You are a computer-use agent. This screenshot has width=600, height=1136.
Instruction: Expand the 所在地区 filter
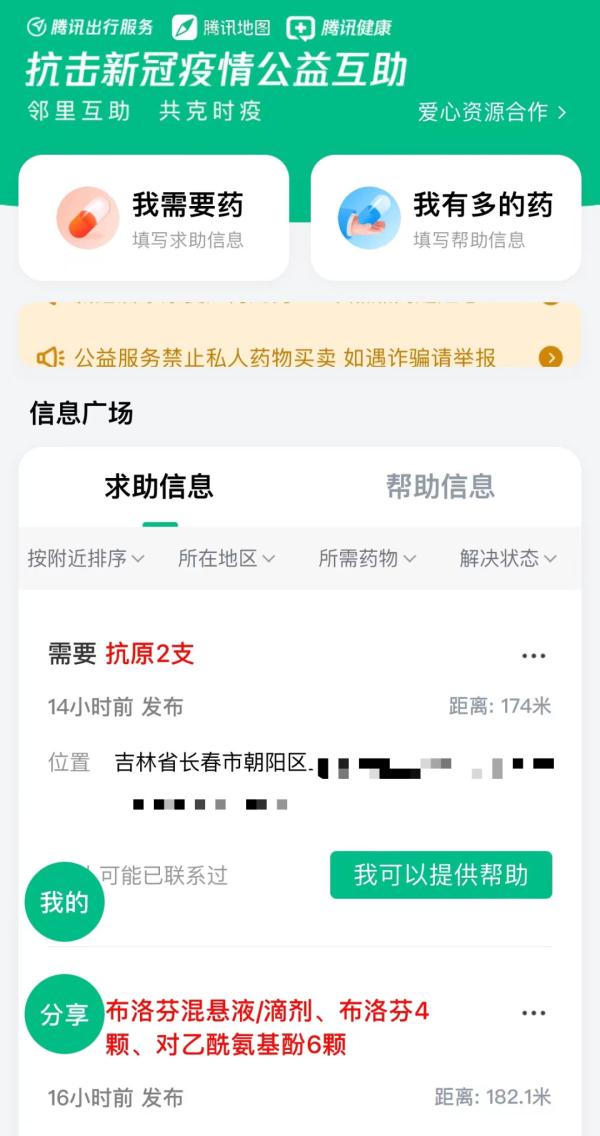coord(226,558)
